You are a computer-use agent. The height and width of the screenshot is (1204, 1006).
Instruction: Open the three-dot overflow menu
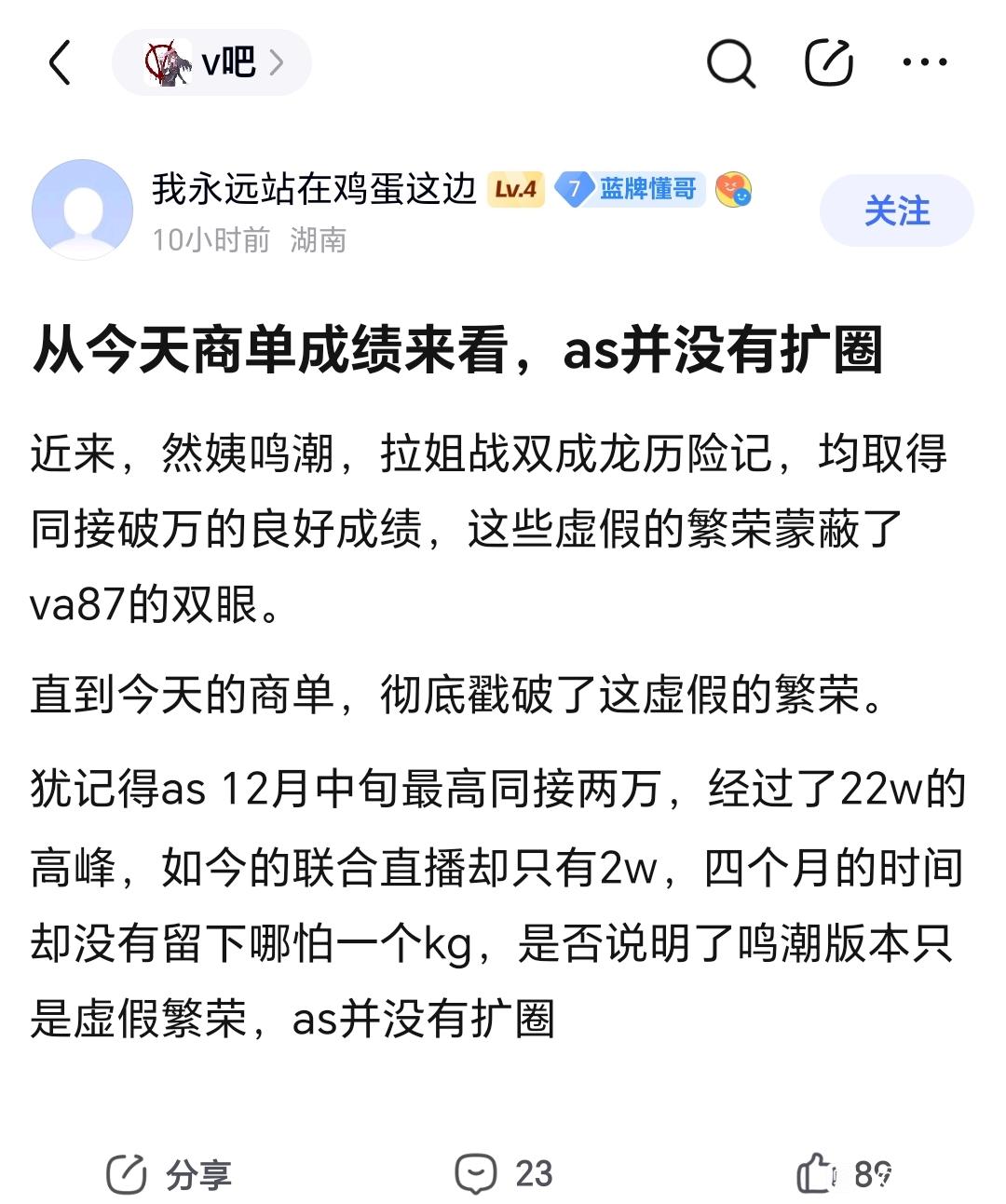[925, 62]
